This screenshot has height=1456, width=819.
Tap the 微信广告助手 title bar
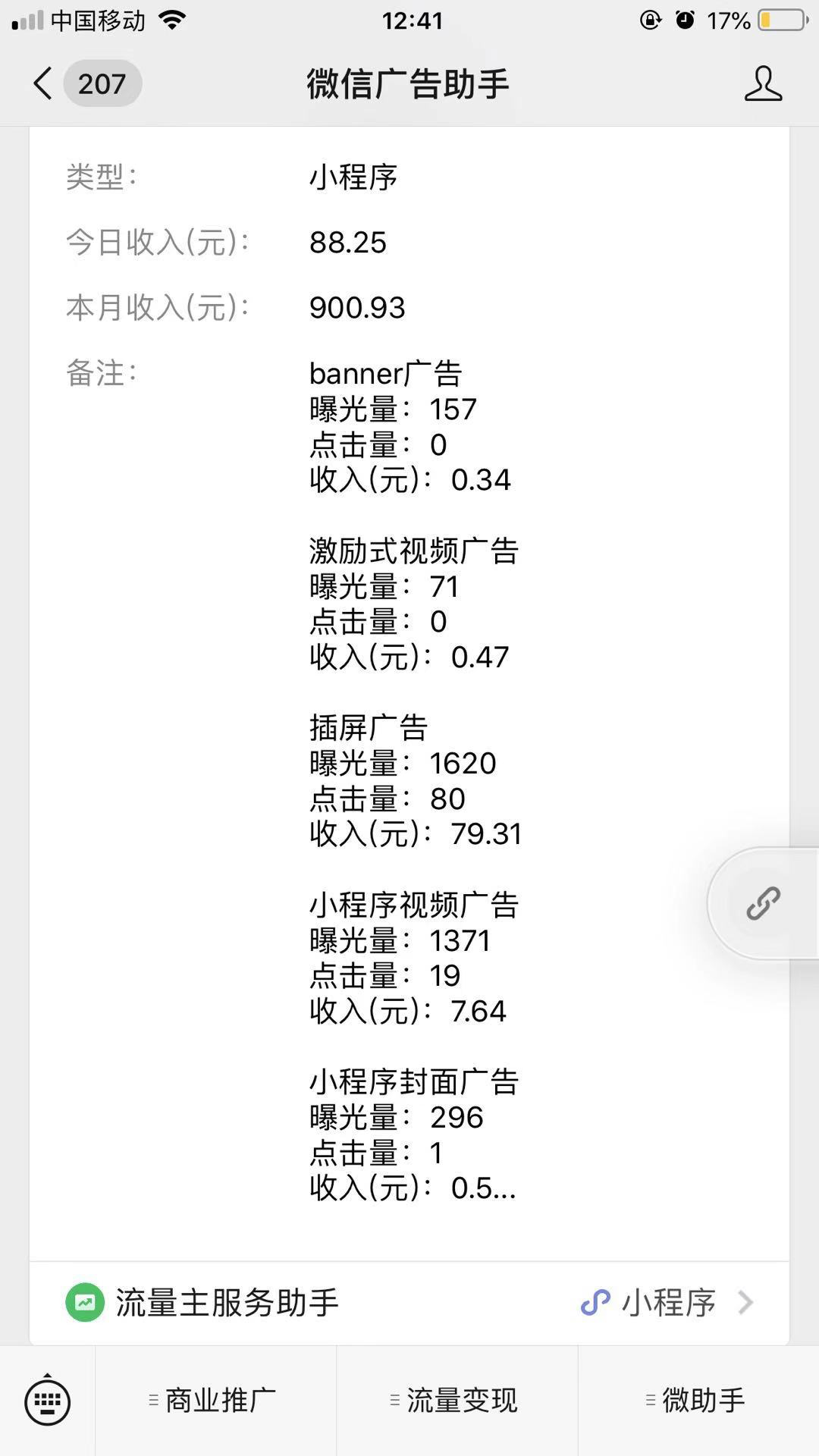(409, 85)
